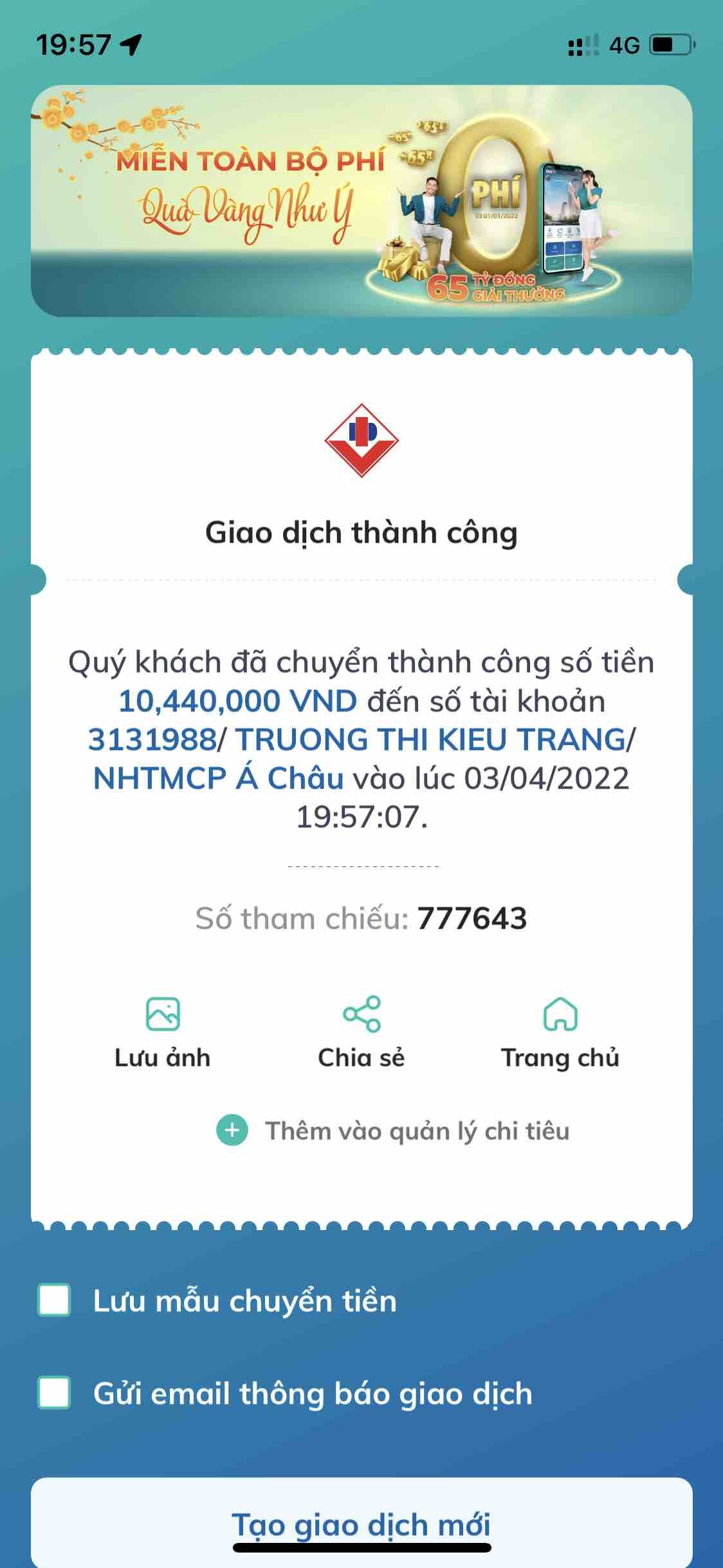
Task: Enable Gửi email thông báo giao dịch
Action: click(55, 1394)
